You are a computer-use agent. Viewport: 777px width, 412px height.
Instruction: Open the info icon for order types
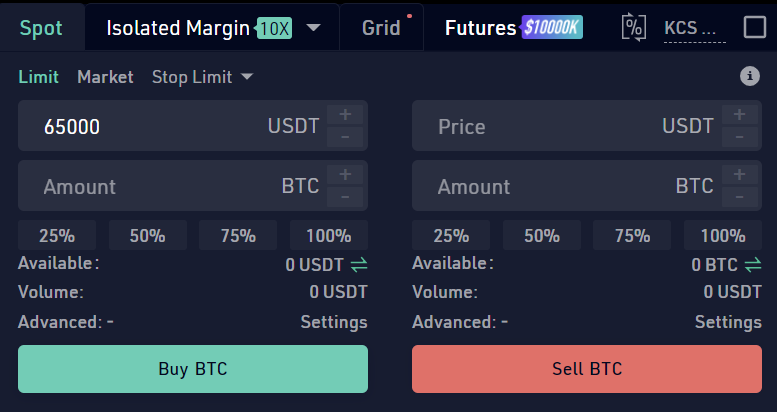click(749, 76)
